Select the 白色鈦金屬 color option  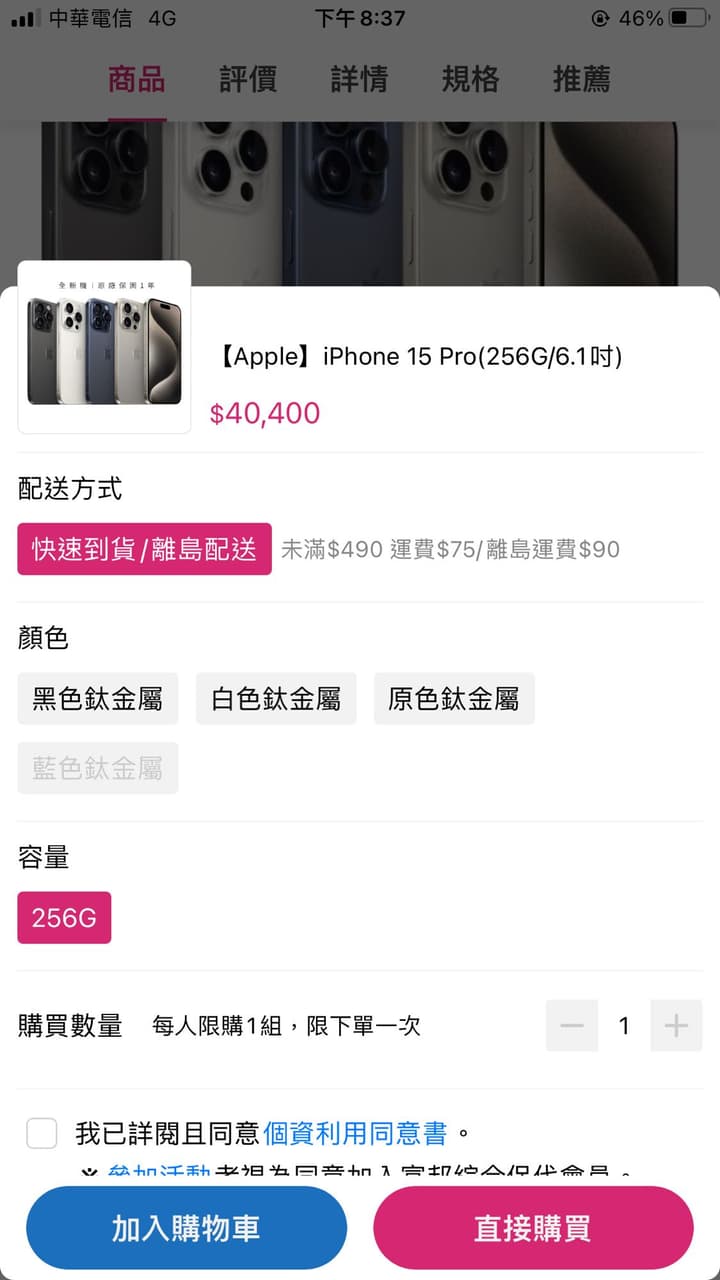coord(276,698)
